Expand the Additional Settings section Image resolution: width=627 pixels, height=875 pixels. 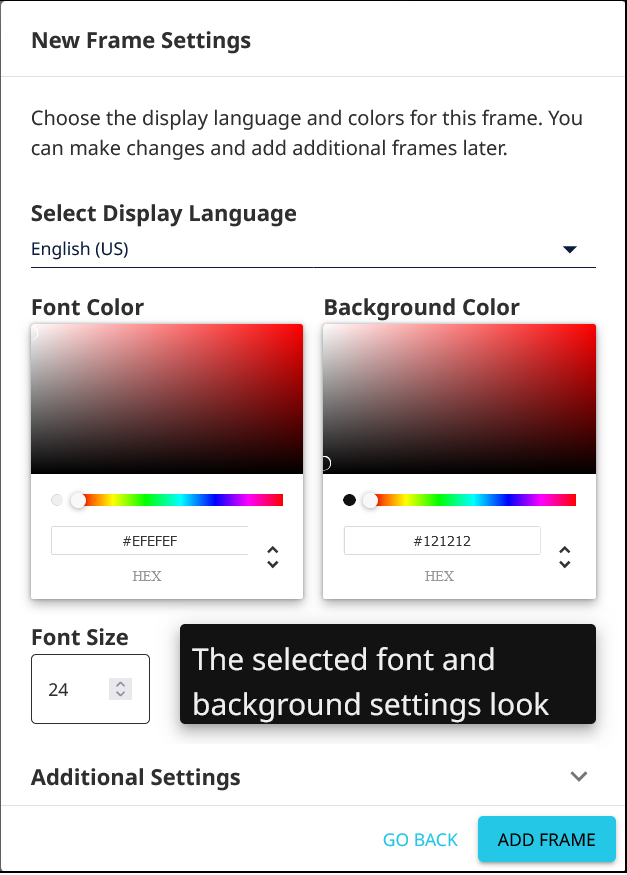click(x=578, y=777)
